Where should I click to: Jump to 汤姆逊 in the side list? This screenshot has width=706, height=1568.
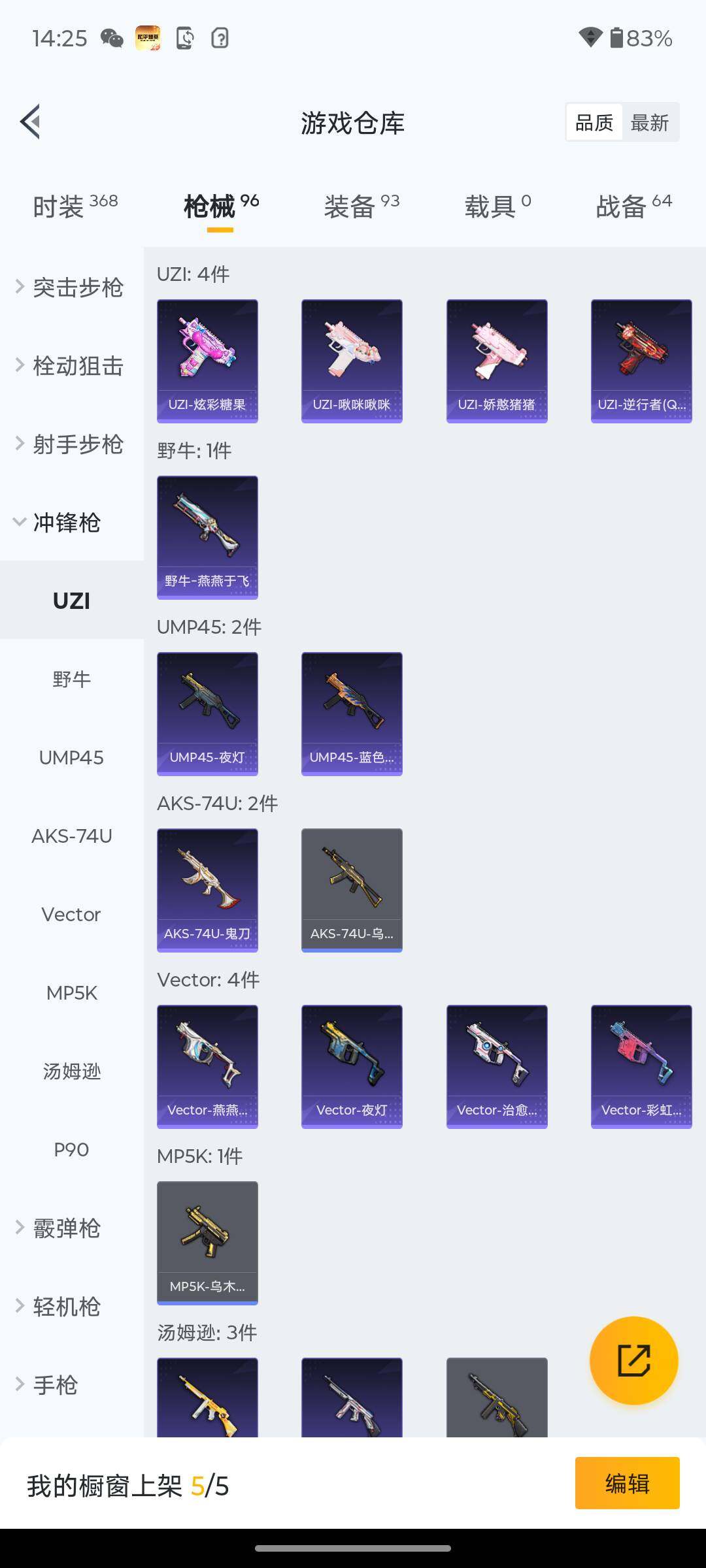coord(71,1071)
